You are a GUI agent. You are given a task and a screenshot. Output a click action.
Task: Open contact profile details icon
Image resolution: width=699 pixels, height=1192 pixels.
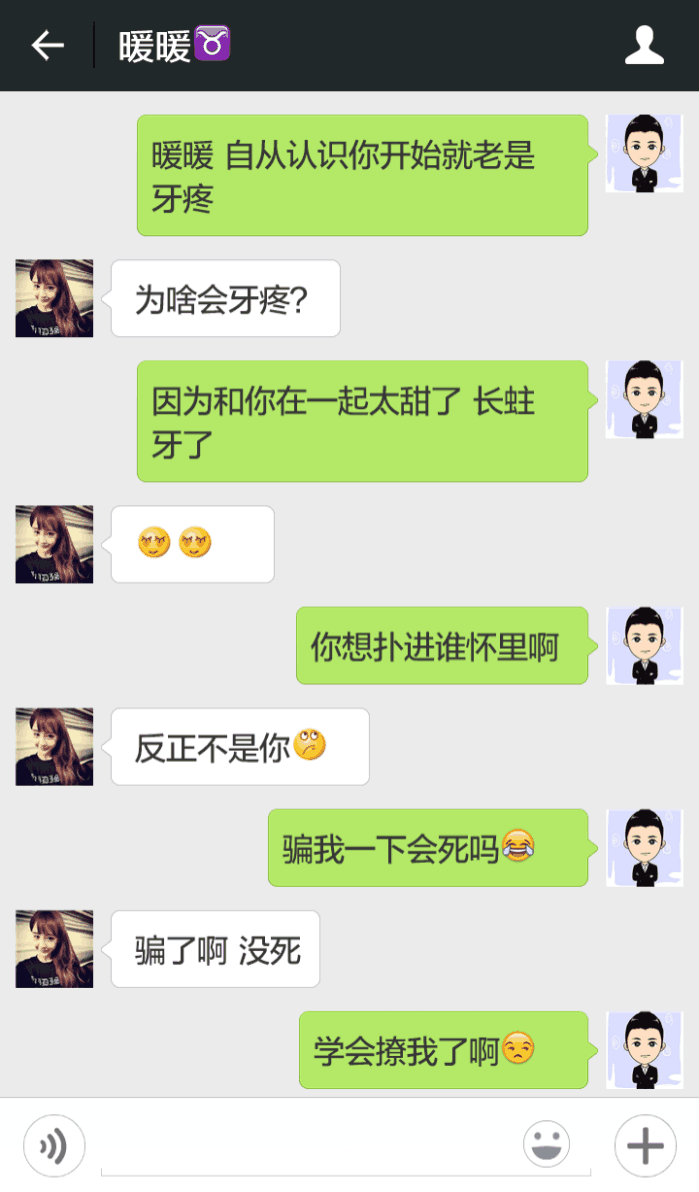point(644,46)
